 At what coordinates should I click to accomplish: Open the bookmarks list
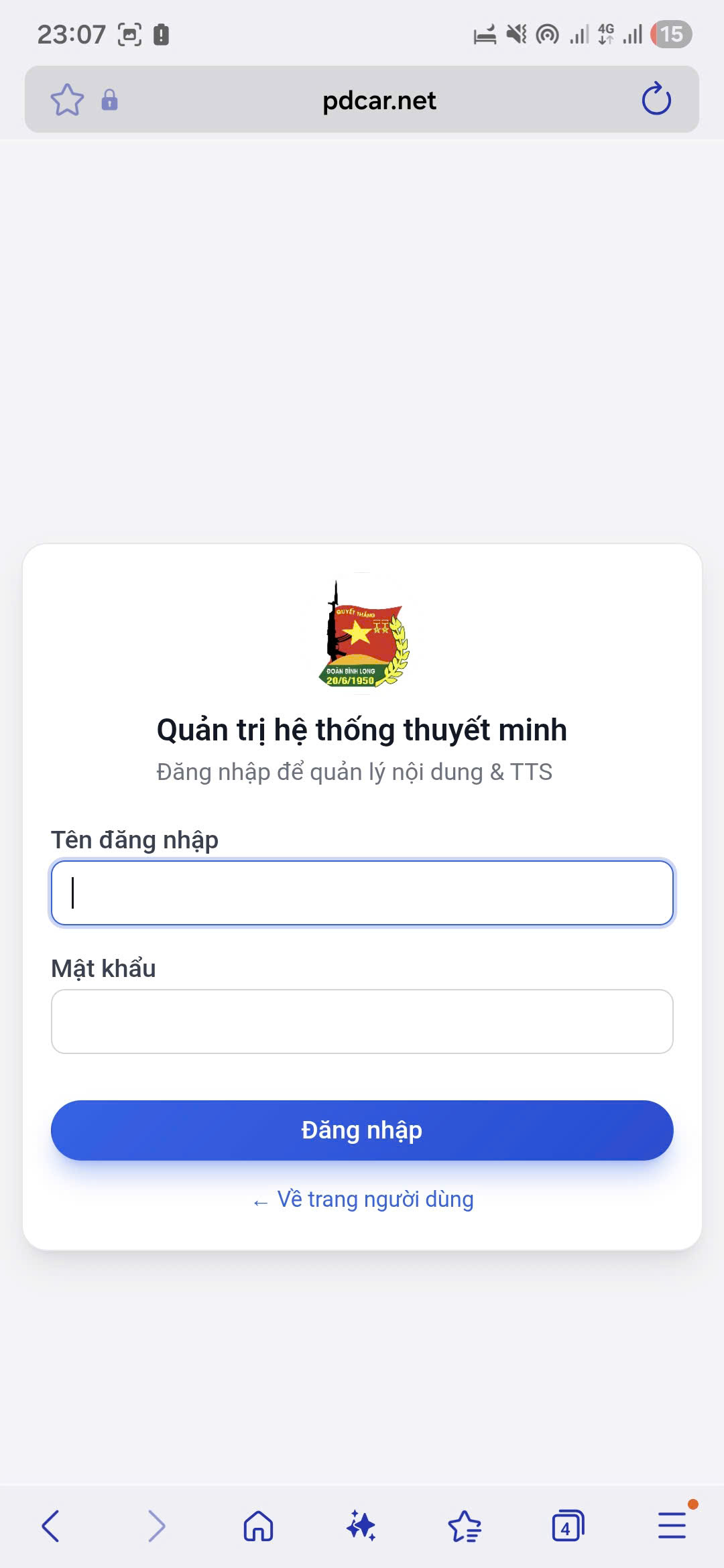pos(465,1526)
